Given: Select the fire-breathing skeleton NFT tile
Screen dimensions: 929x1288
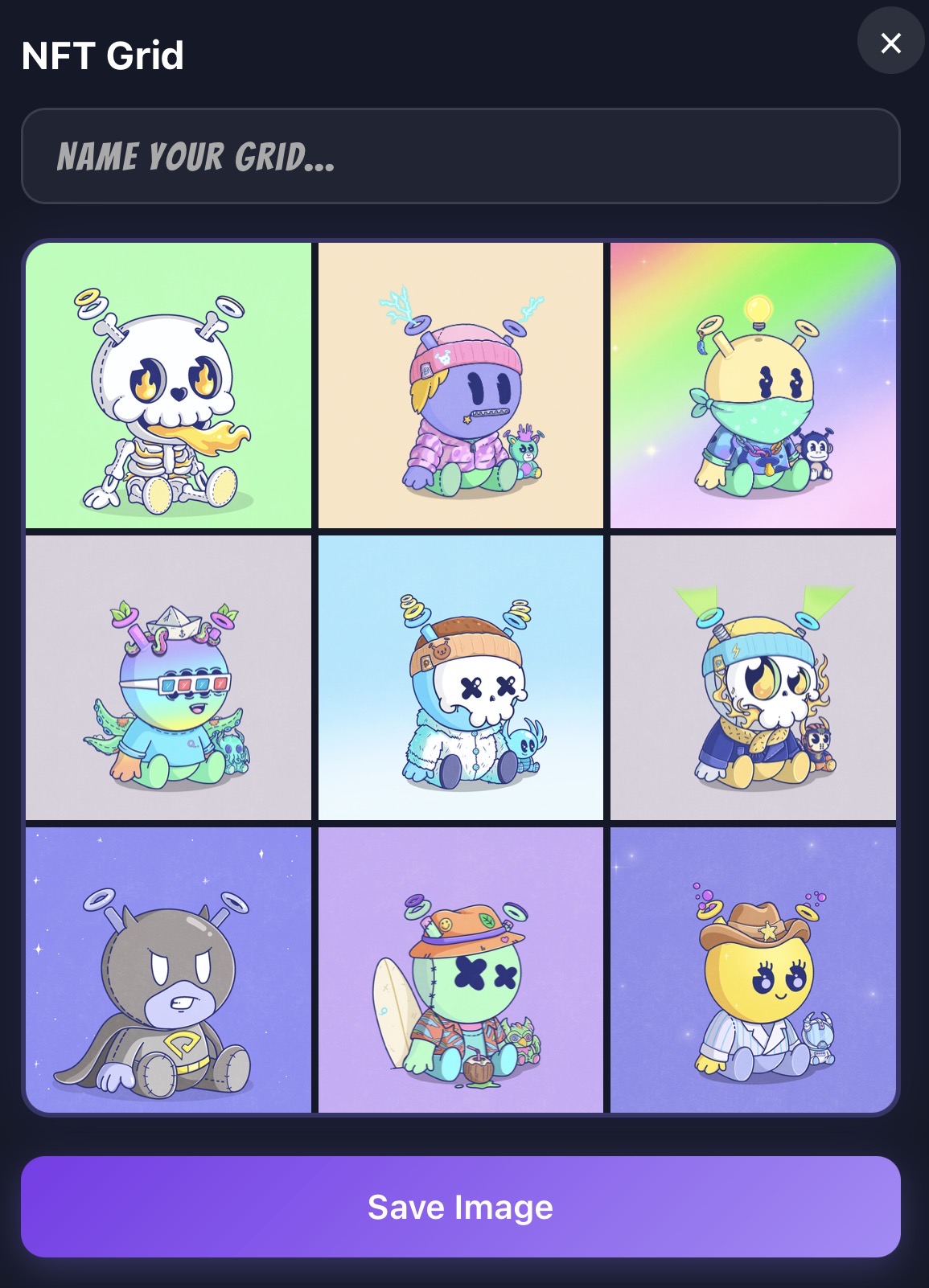Looking at the screenshot, I should [168, 385].
